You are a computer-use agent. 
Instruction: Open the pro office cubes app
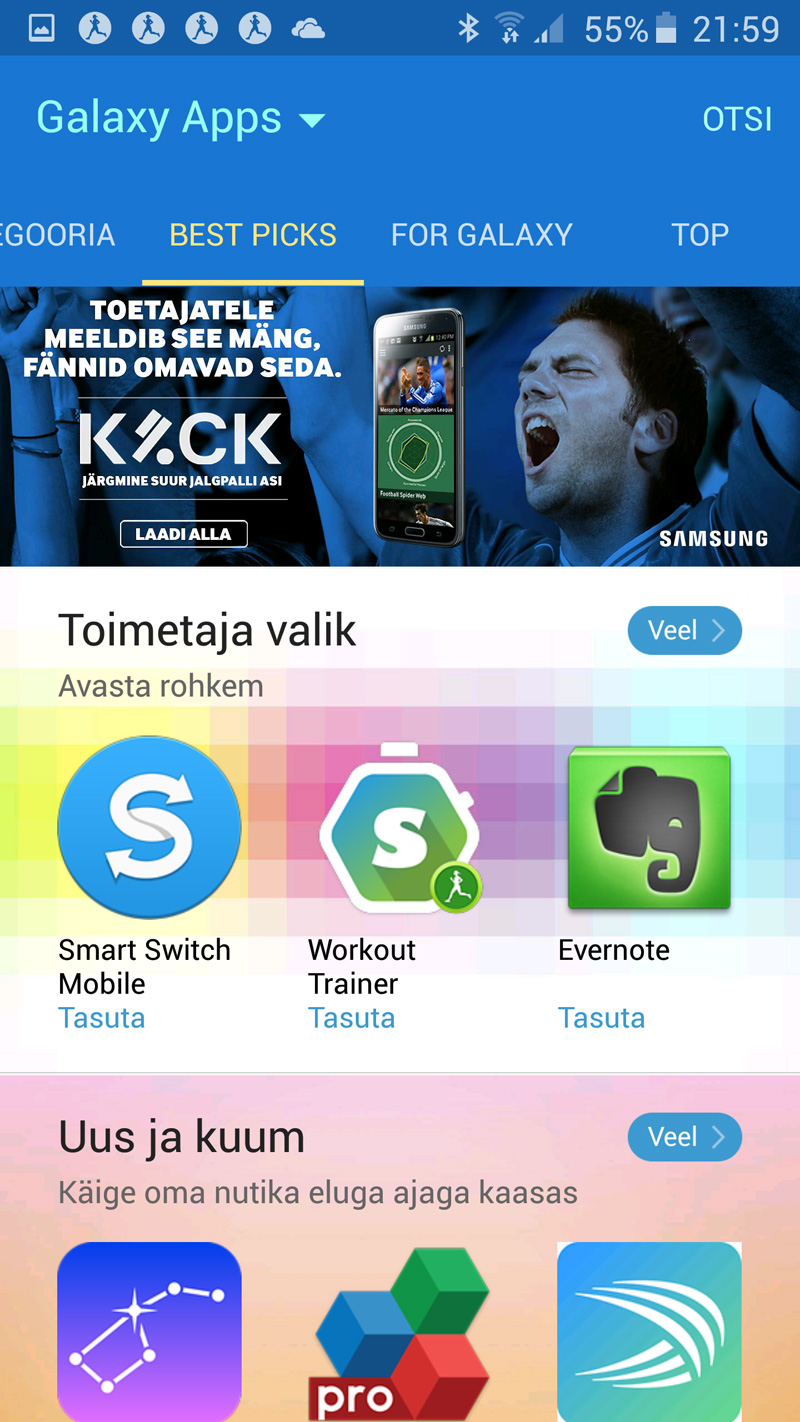click(x=401, y=1332)
